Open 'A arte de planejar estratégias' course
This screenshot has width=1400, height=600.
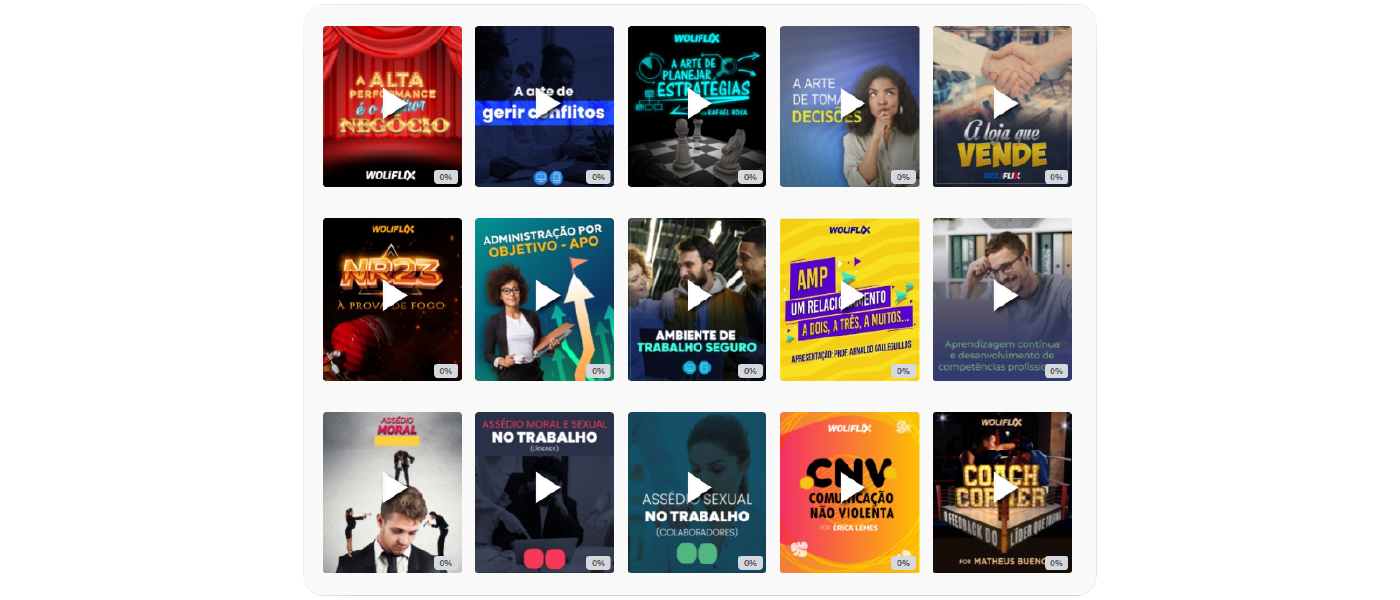[x=698, y=104]
